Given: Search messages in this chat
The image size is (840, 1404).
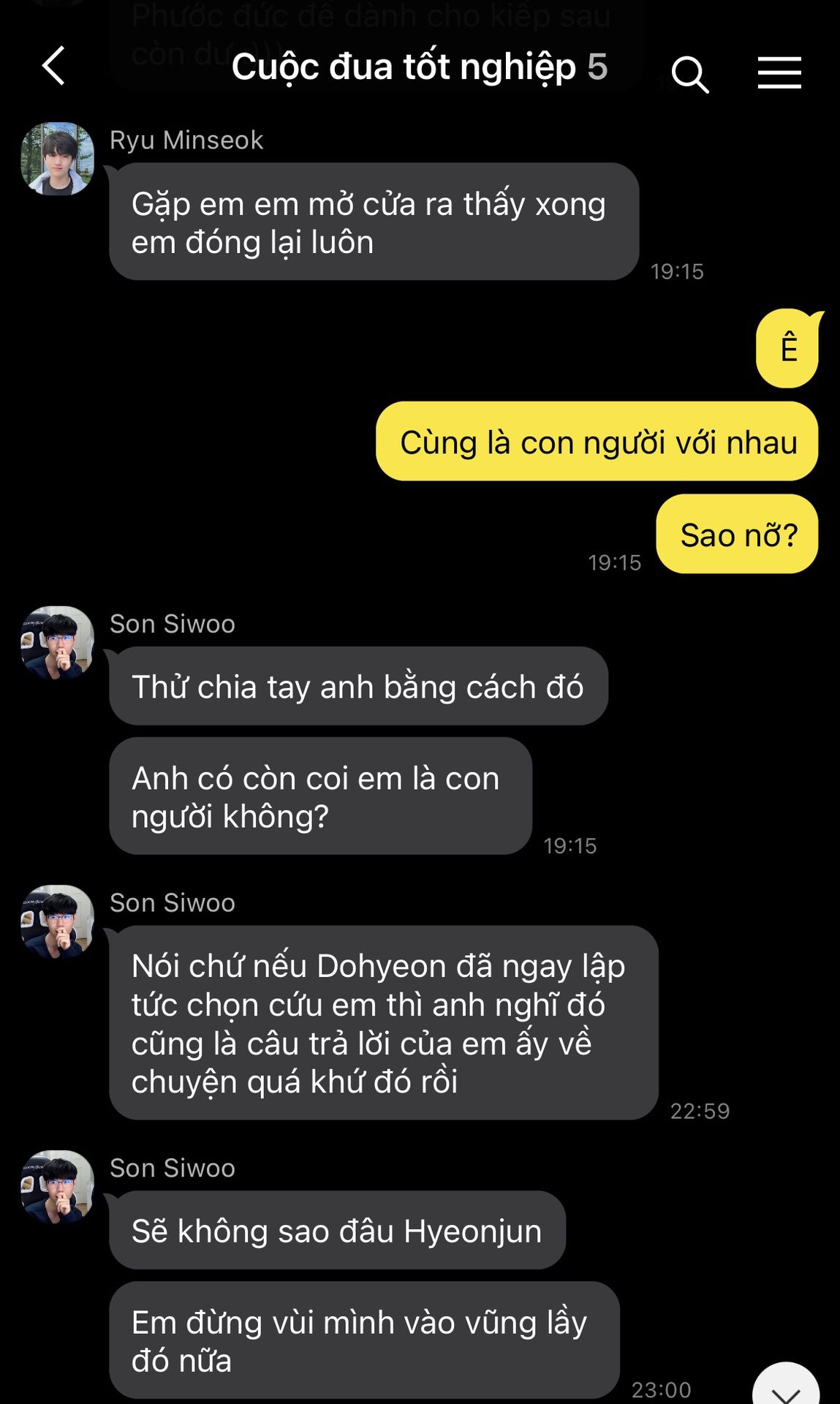Looking at the screenshot, I should tap(689, 74).
